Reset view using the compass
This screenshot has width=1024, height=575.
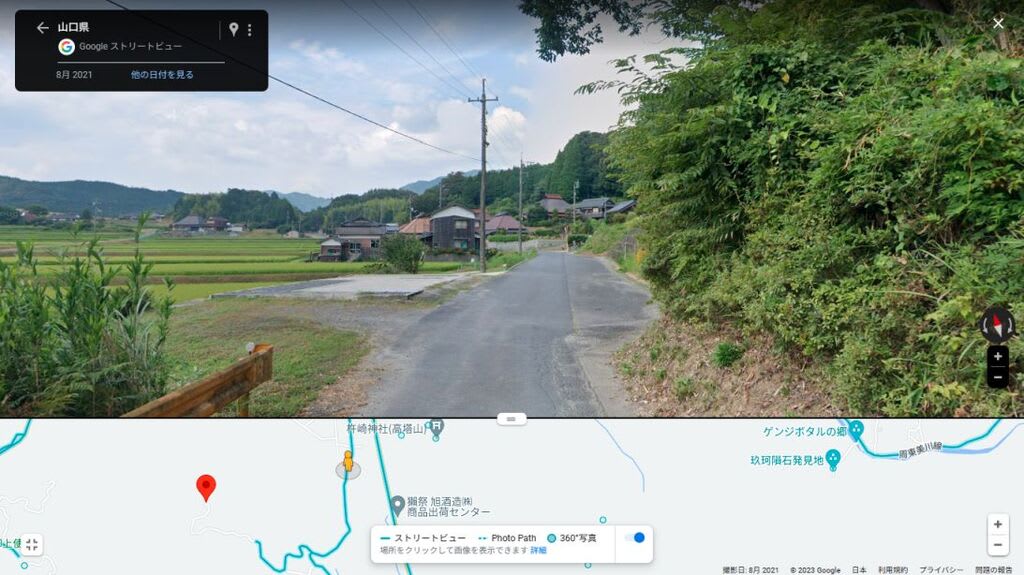click(x=997, y=324)
